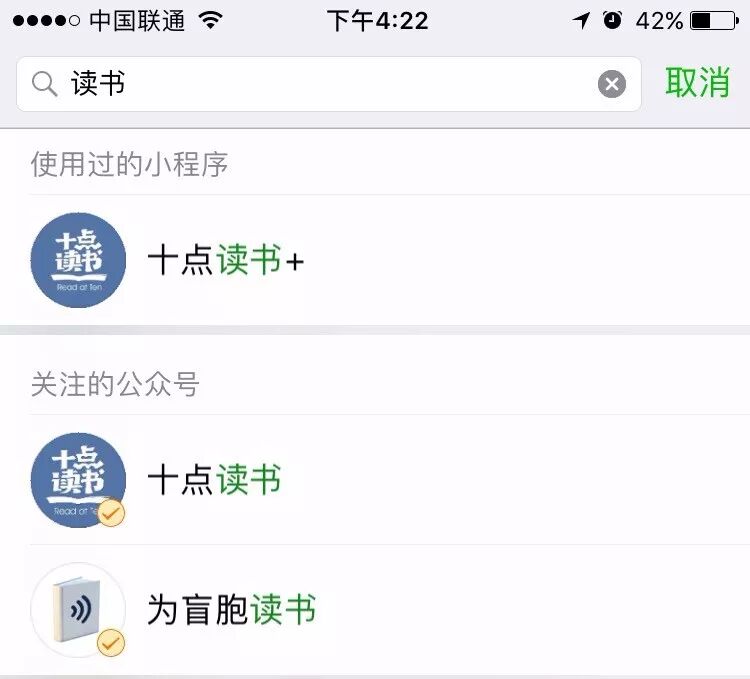Focus the search field containing 读书

pyautogui.click(x=320, y=84)
